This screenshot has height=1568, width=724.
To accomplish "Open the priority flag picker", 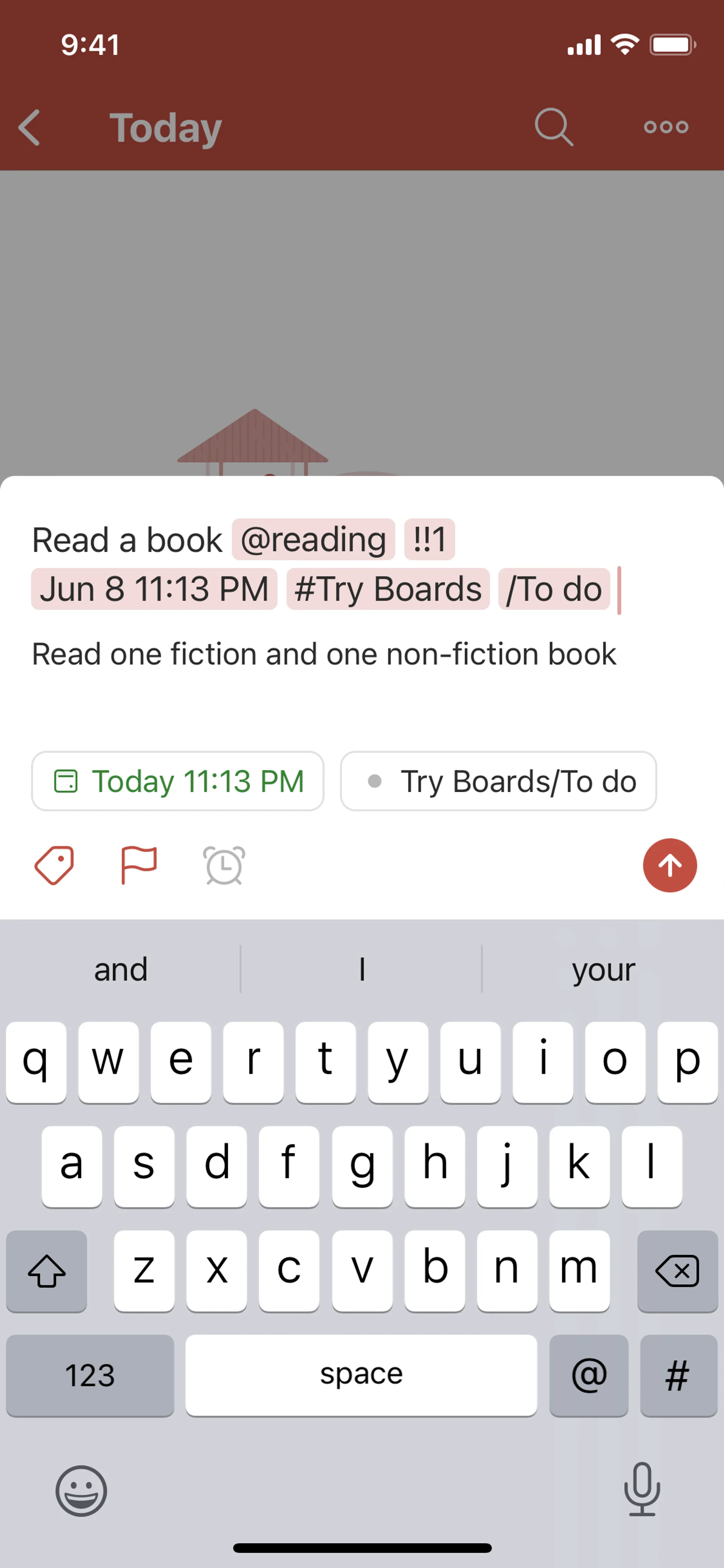I will coord(139,865).
